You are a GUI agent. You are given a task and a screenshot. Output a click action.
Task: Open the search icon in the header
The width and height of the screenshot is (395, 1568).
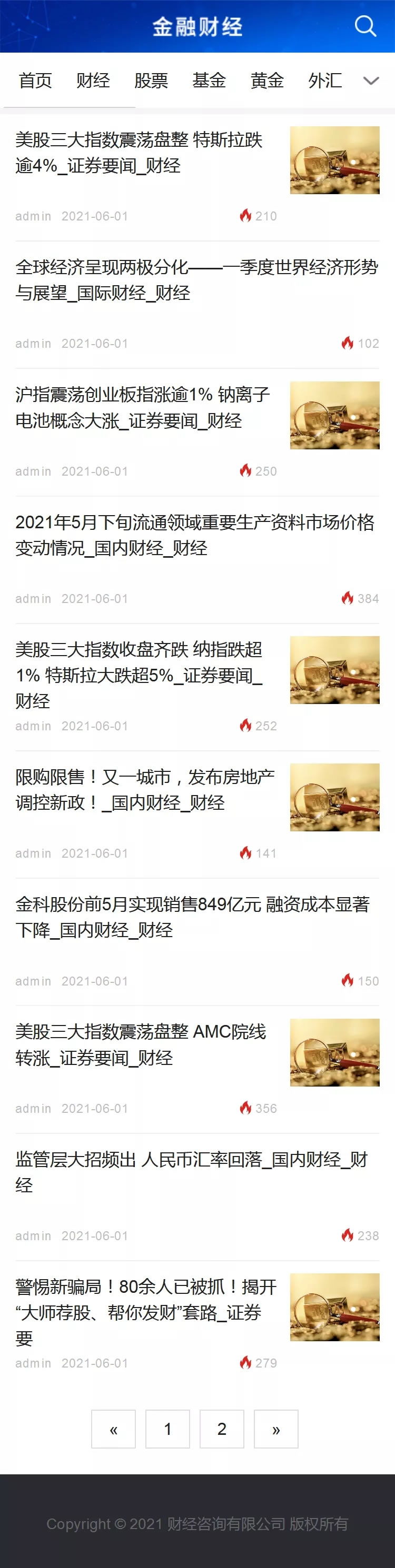365,26
